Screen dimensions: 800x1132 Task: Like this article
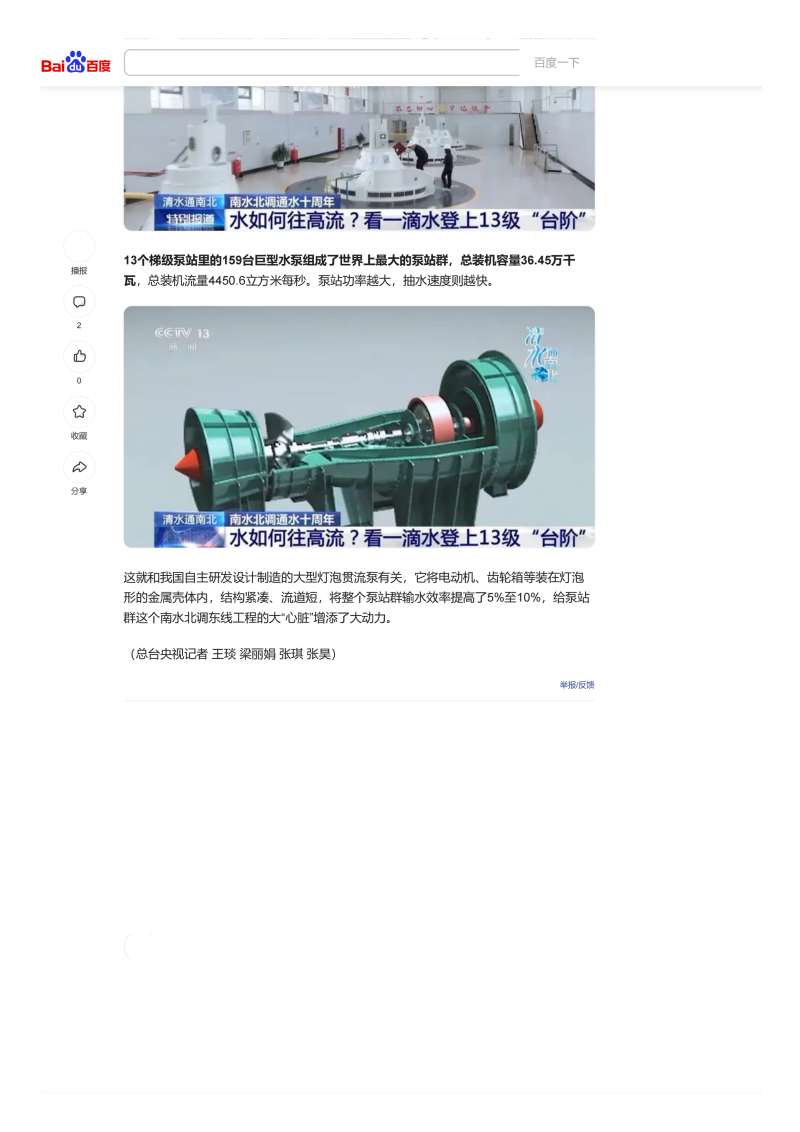tap(79, 356)
